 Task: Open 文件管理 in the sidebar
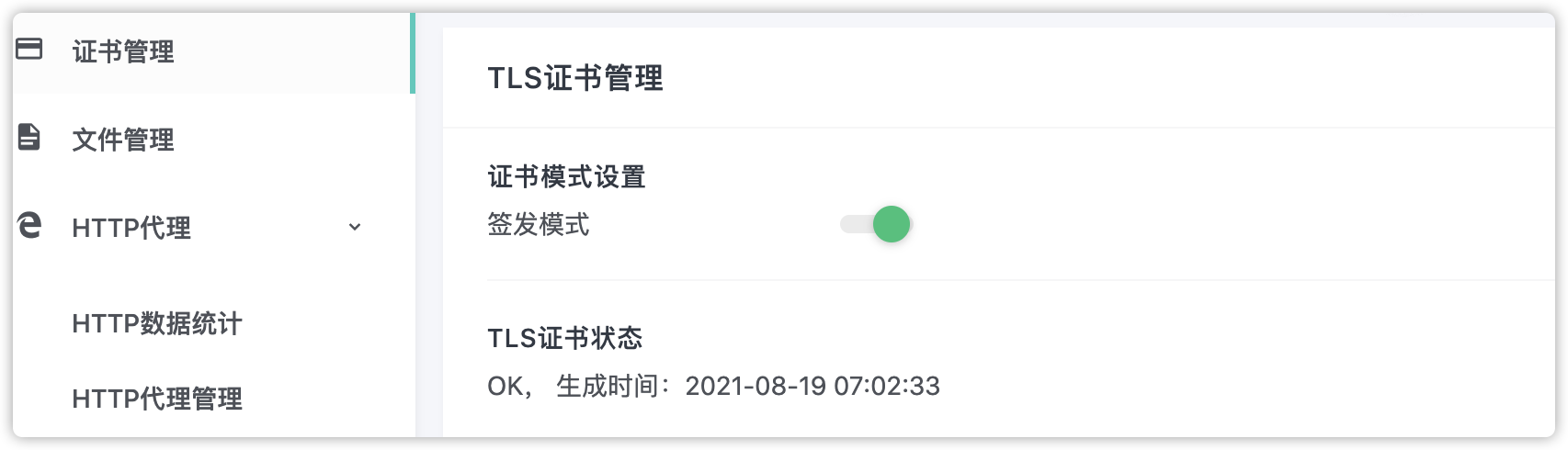[123, 140]
